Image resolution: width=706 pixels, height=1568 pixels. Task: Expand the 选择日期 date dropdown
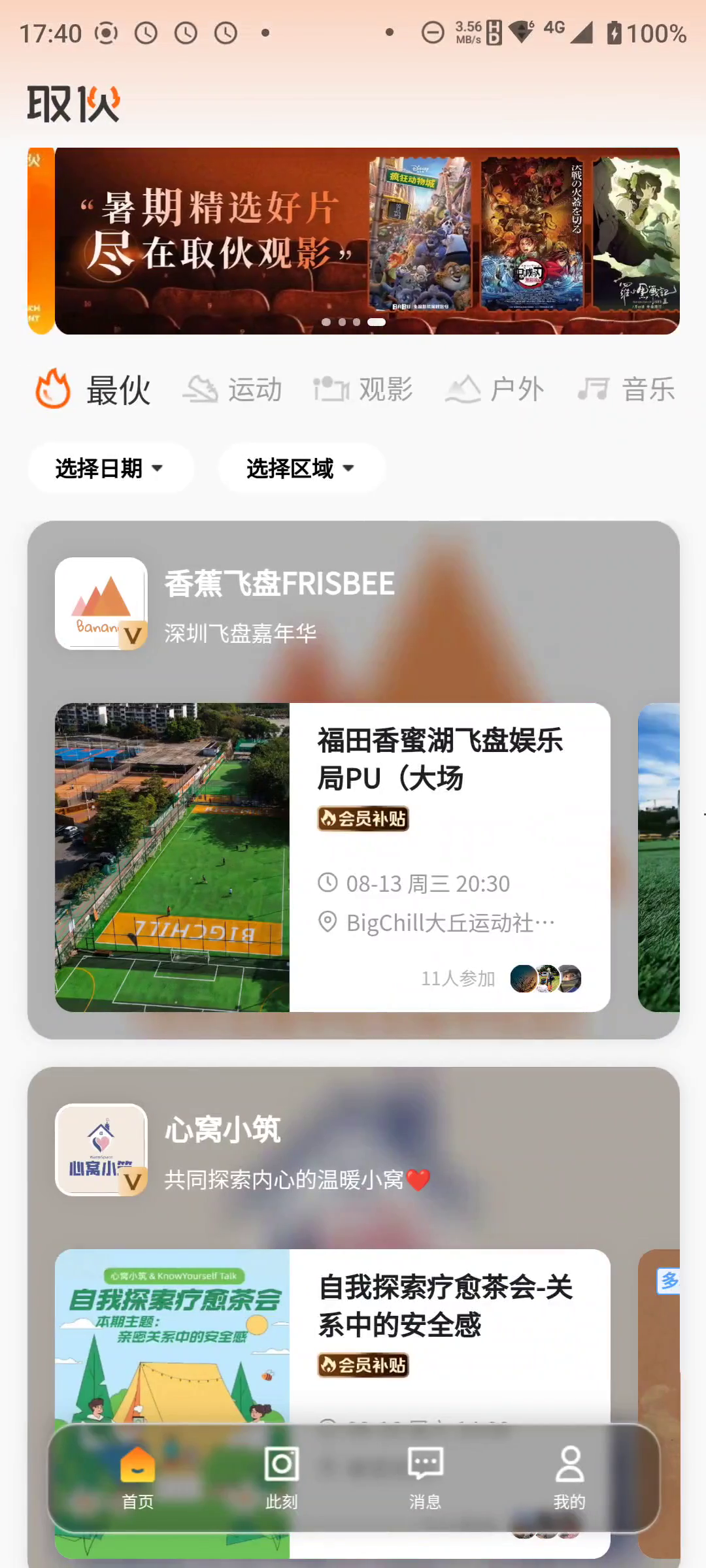[110, 468]
